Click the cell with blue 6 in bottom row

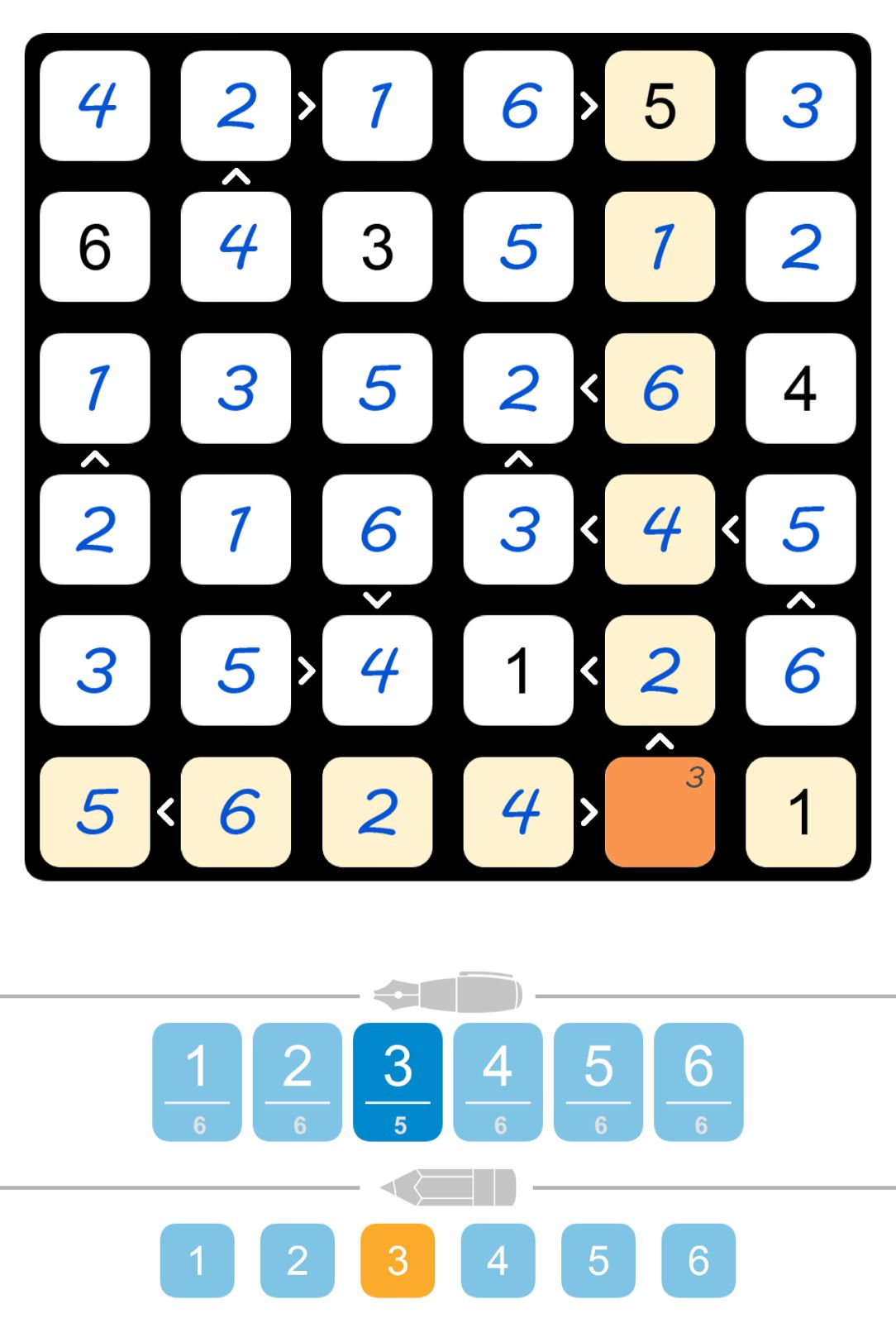pos(236,811)
